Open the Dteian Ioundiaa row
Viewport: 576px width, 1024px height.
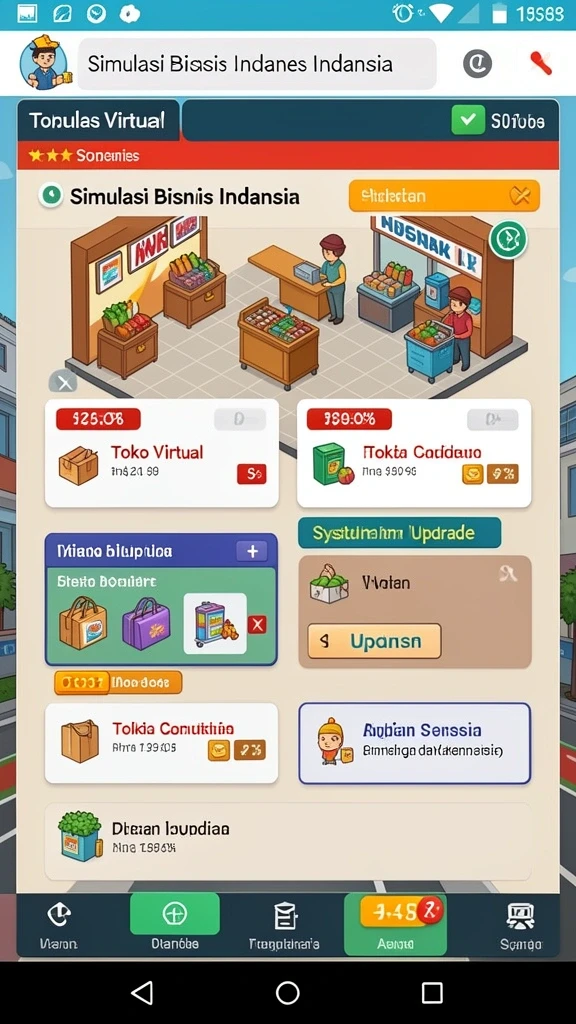pos(288,841)
